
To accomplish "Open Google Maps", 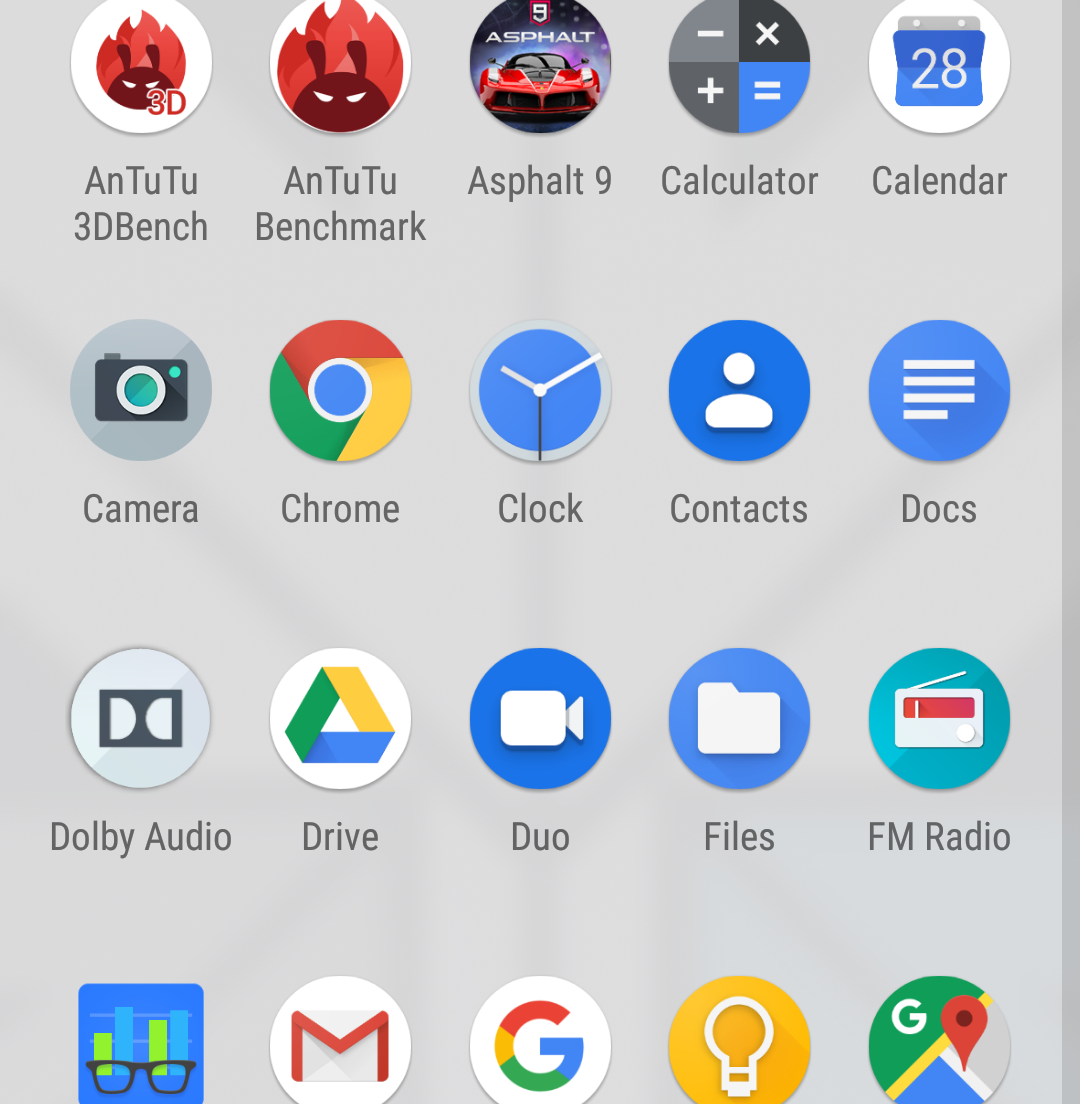I will (939, 1045).
